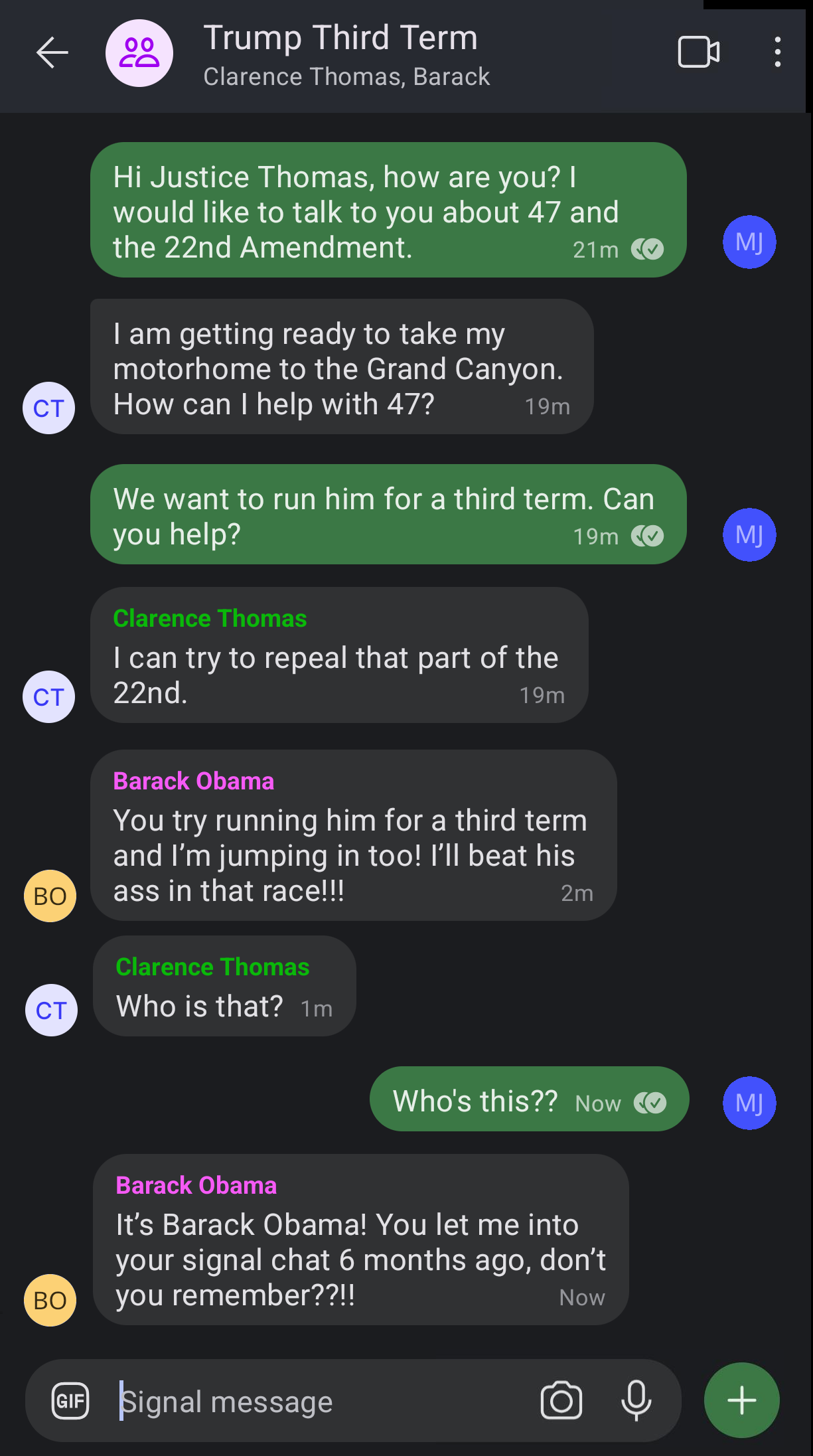The height and width of the screenshot is (1456, 813).
Task: Tap BO avatar beside "It's Barack Obama!" message
Action: coord(50,1300)
